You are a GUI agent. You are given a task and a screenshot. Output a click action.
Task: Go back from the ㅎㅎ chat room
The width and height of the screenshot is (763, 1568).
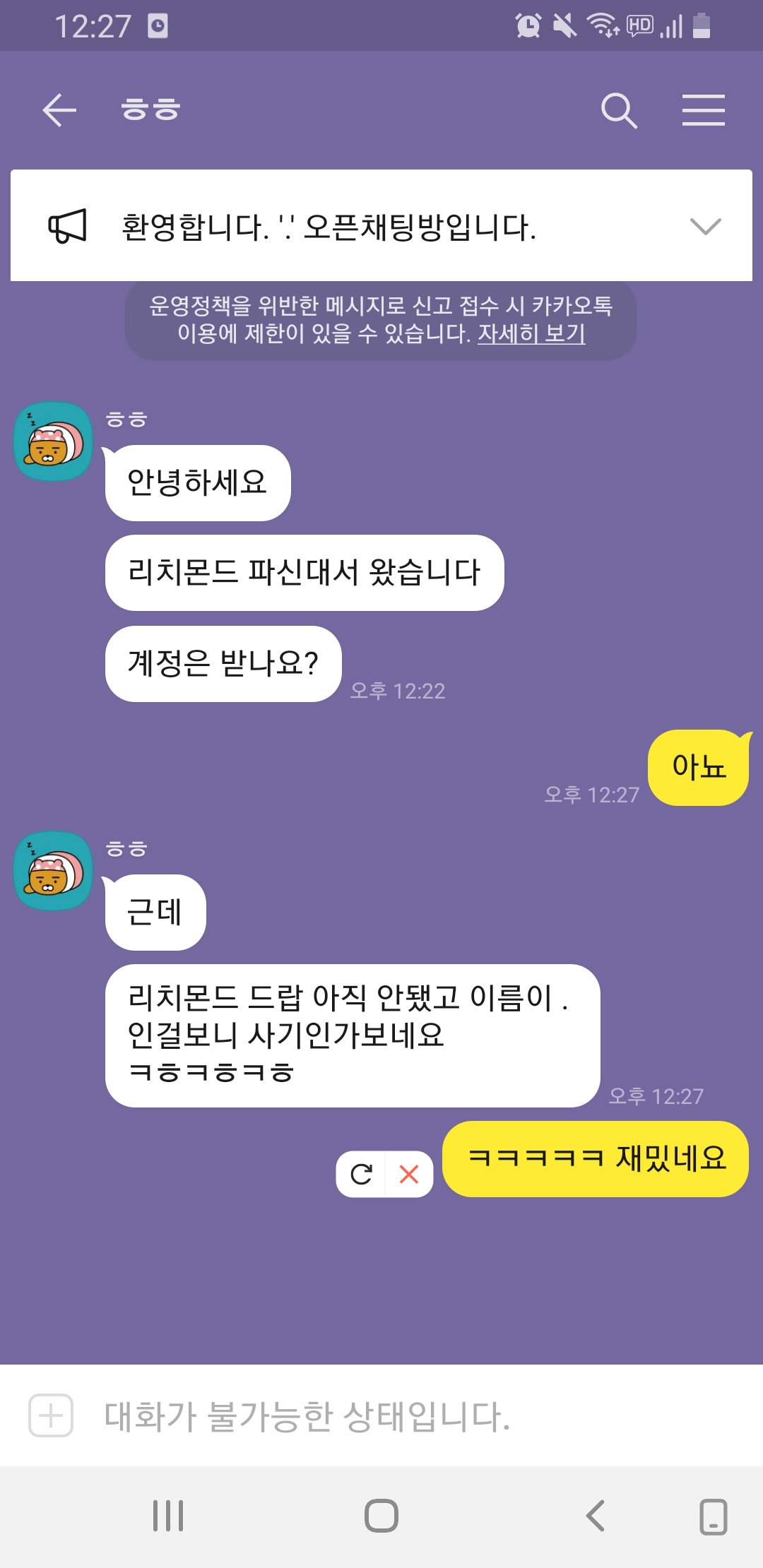59,110
